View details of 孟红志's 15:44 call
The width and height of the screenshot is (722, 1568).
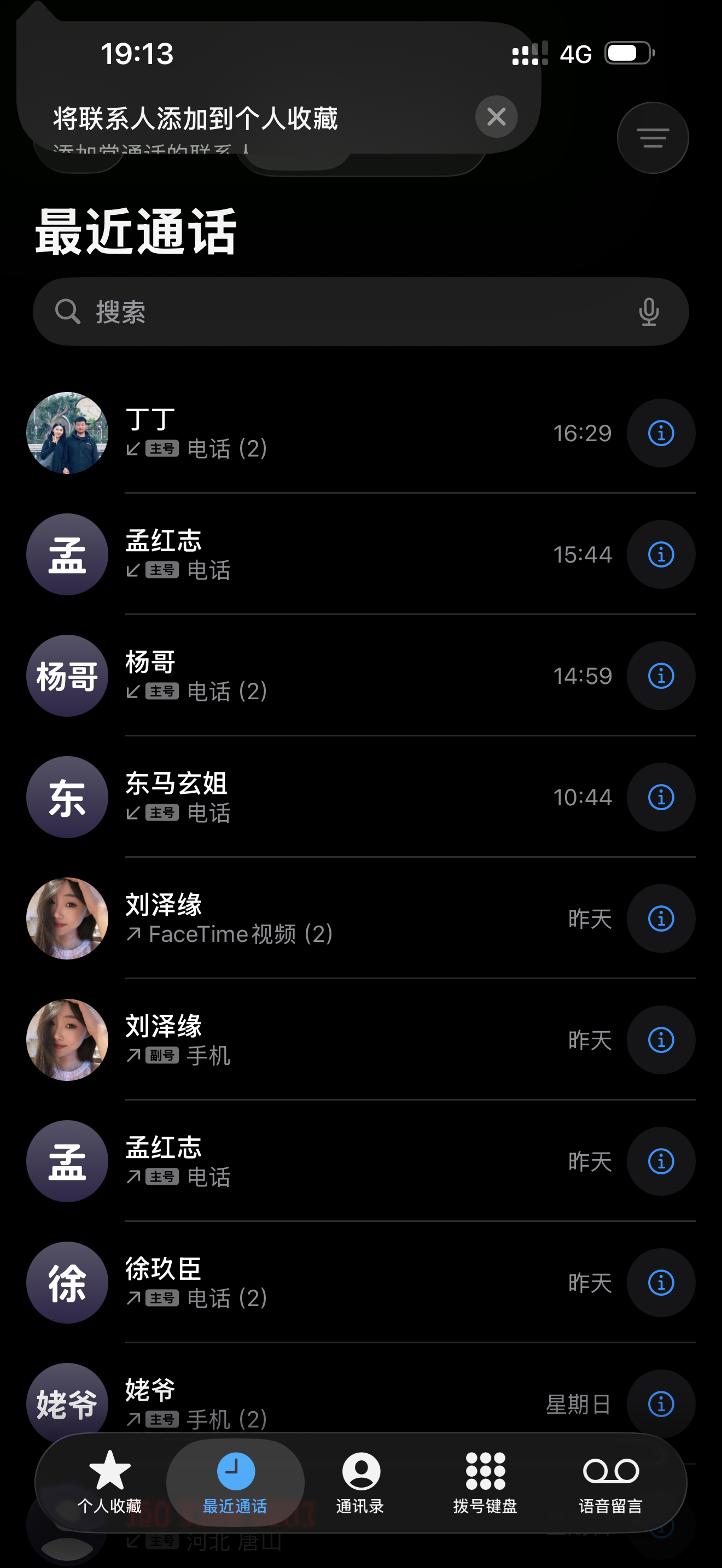coord(661,554)
